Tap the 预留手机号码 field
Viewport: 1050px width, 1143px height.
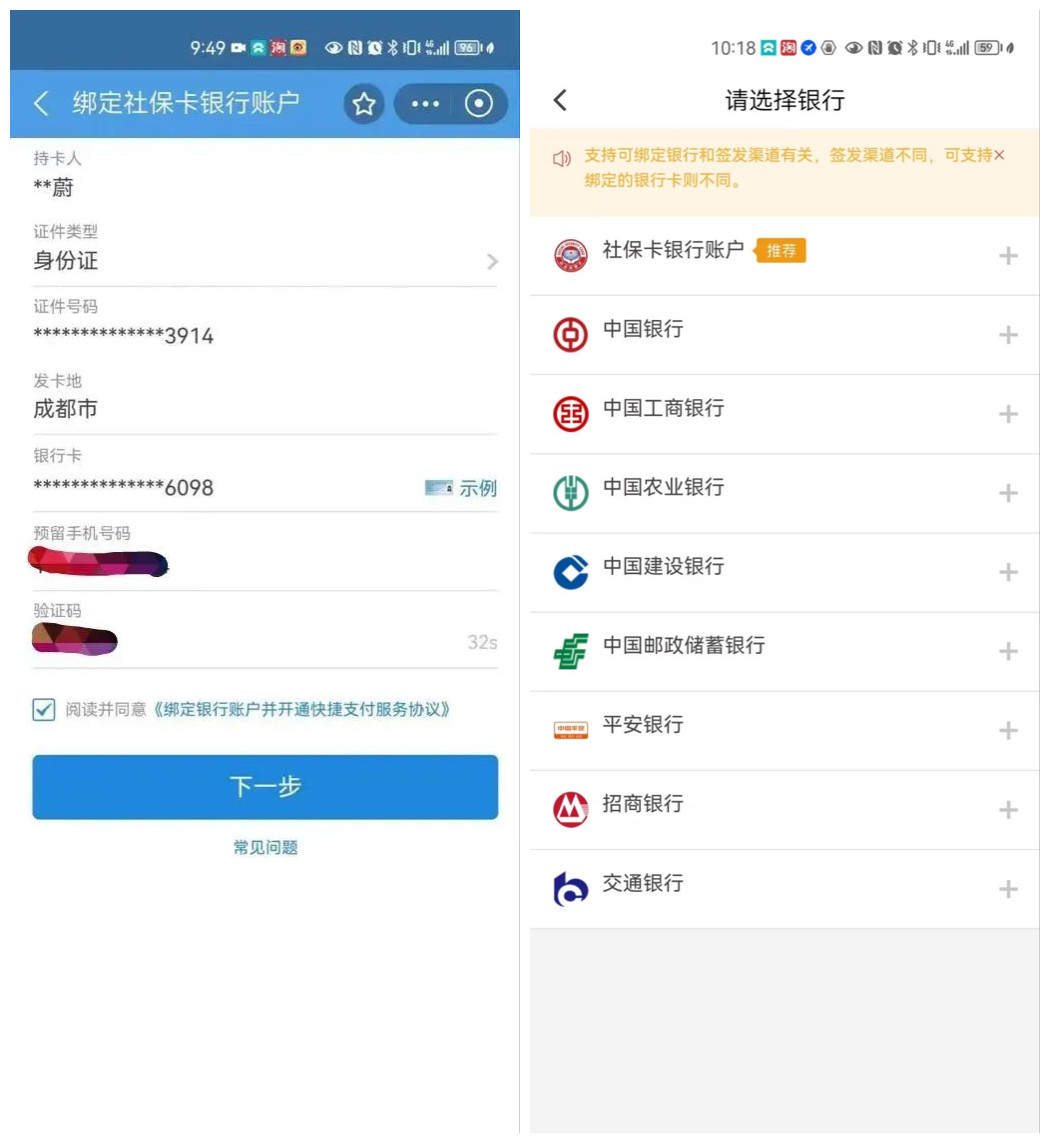(x=264, y=563)
